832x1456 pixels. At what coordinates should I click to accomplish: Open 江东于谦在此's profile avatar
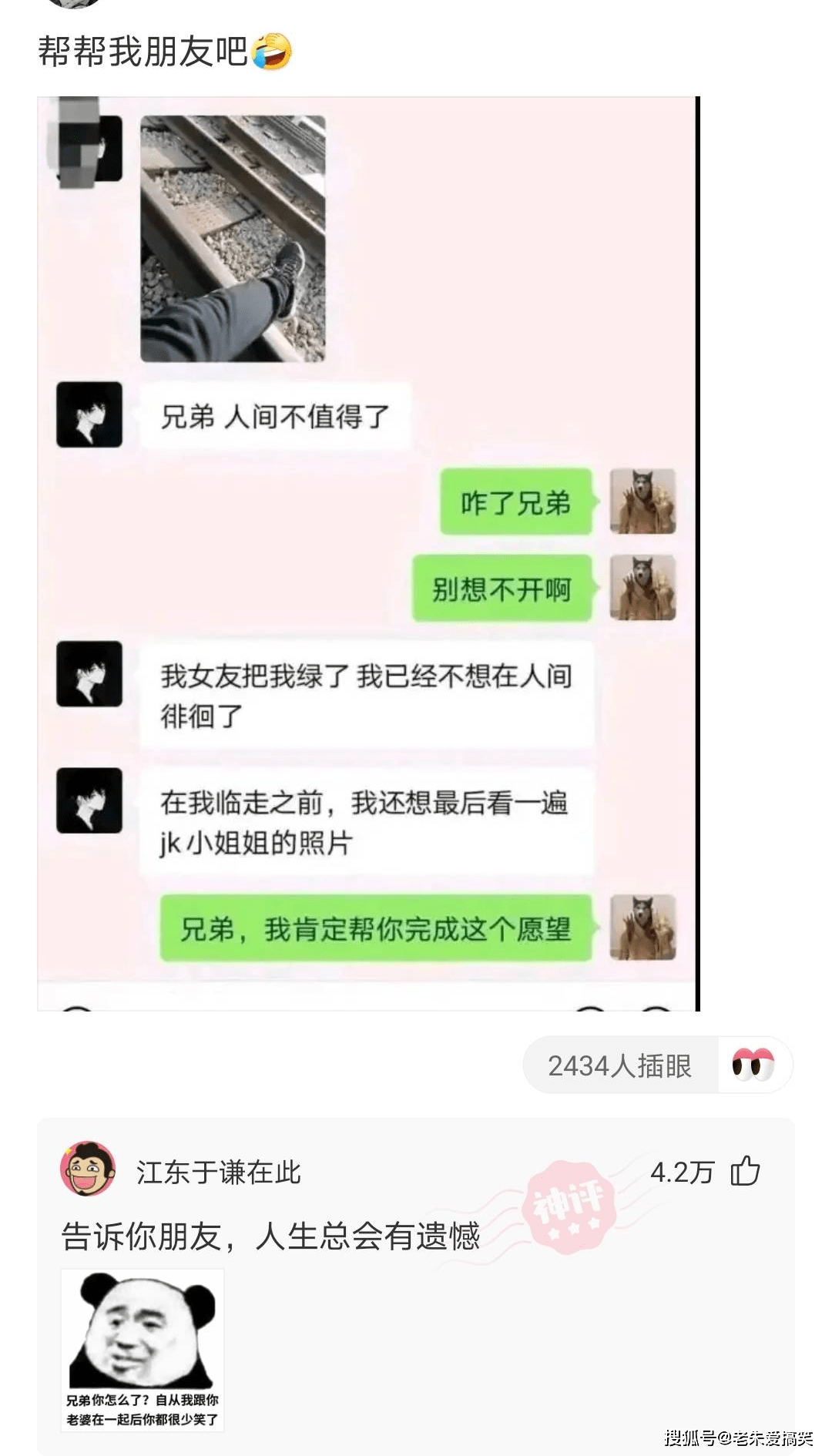tap(88, 1169)
